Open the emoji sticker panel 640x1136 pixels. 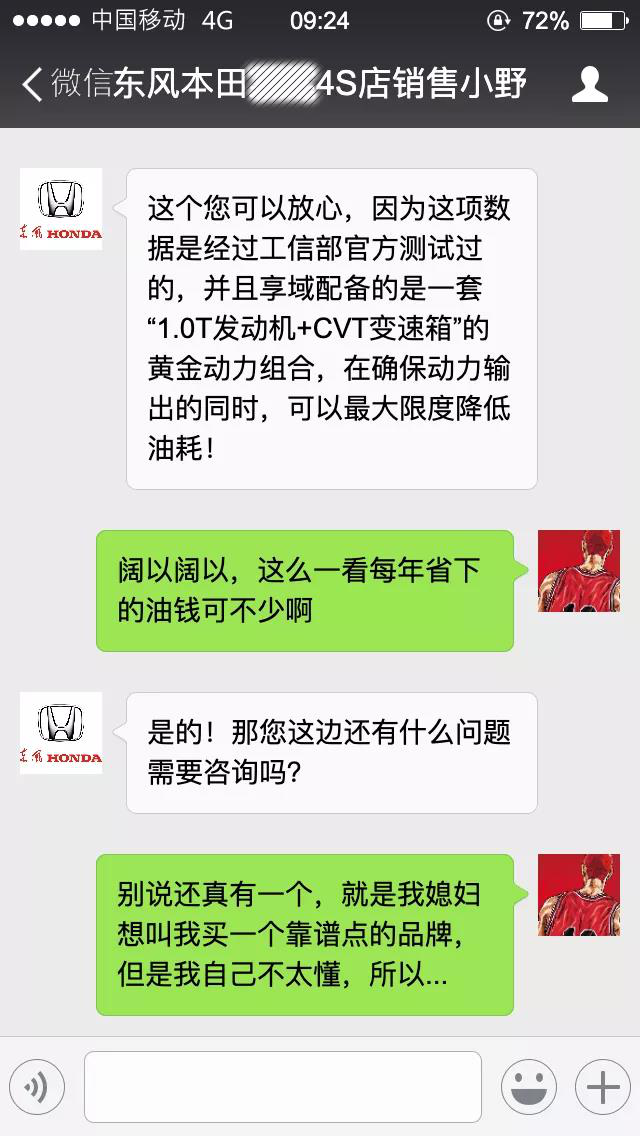[529, 1087]
